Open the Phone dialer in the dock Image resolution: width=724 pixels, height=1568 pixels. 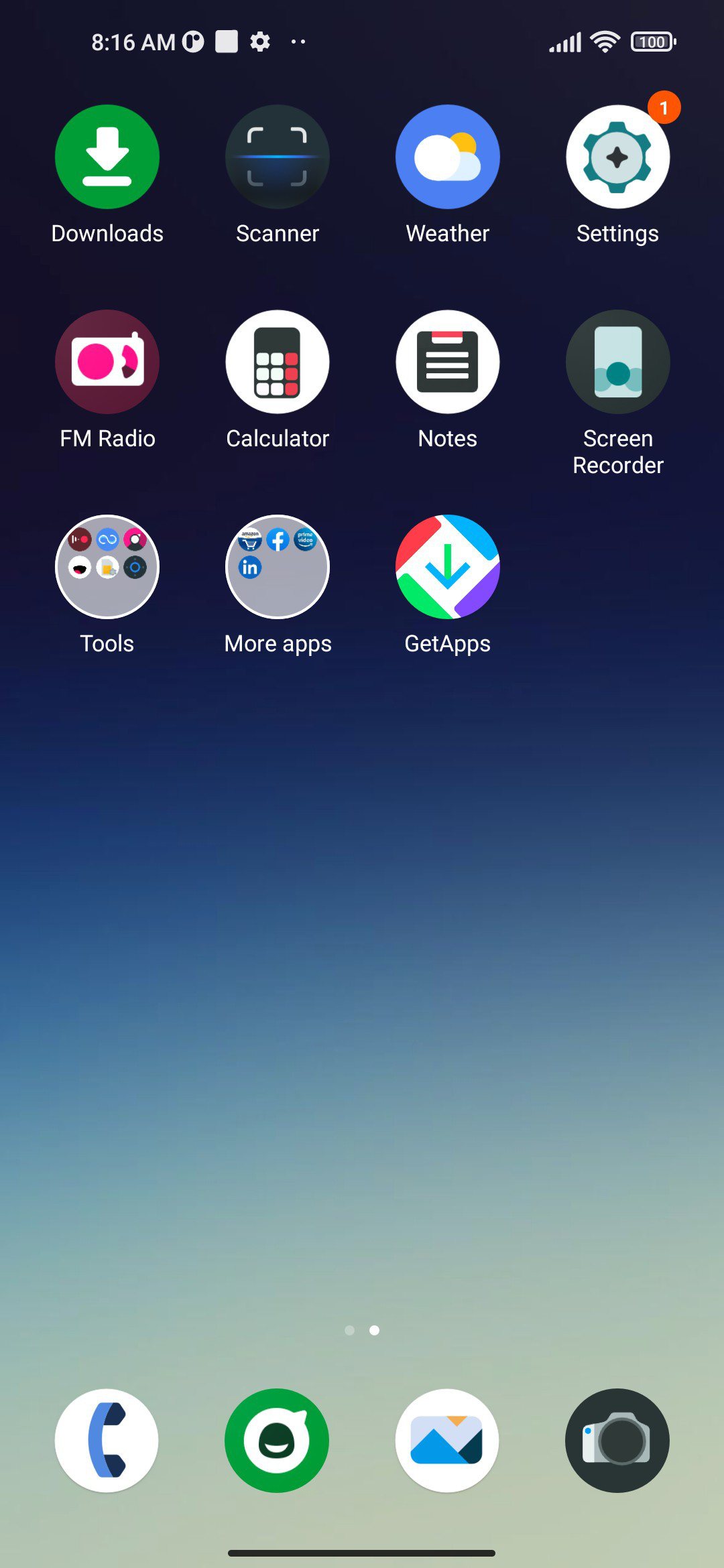coord(107,1441)
